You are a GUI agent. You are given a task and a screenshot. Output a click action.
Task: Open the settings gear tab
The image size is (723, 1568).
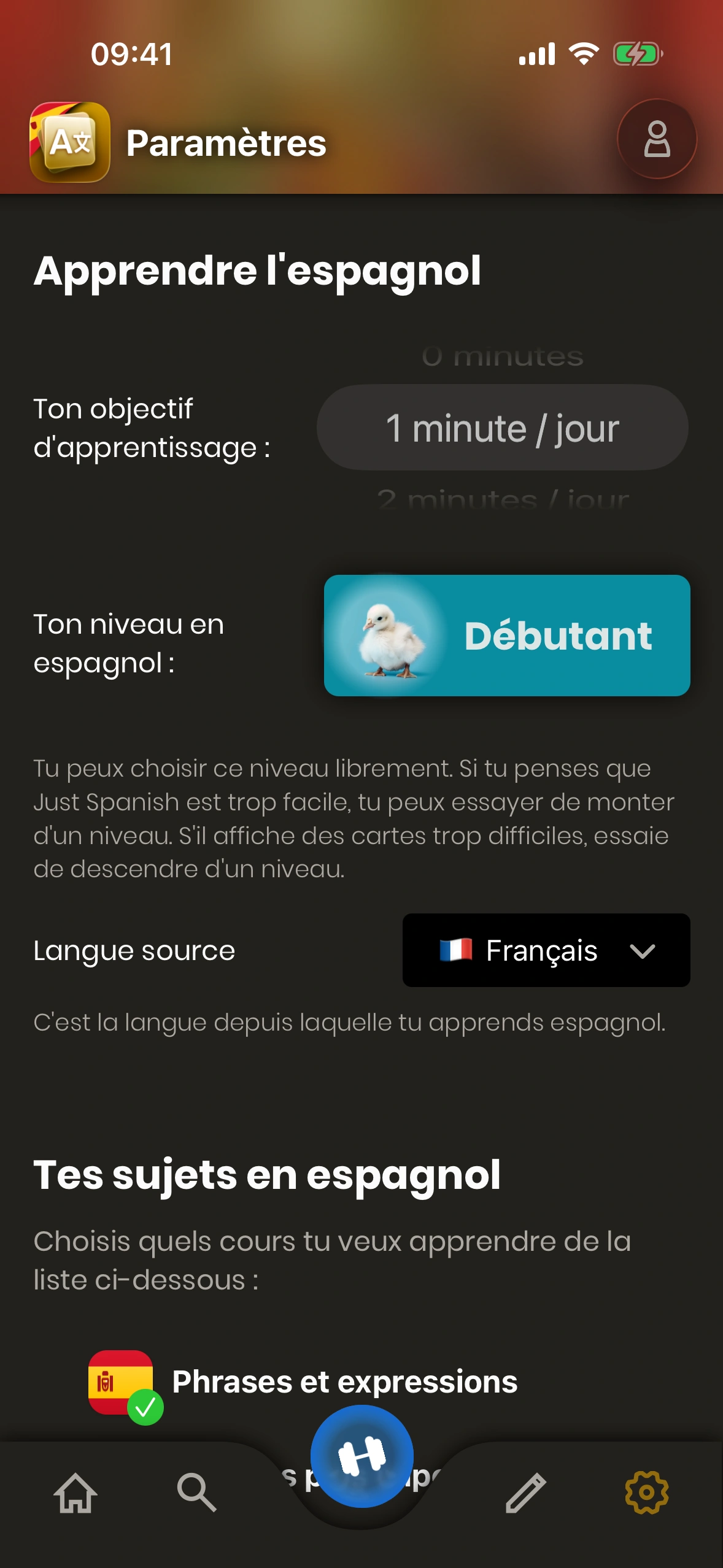(x=646, y=1492)
